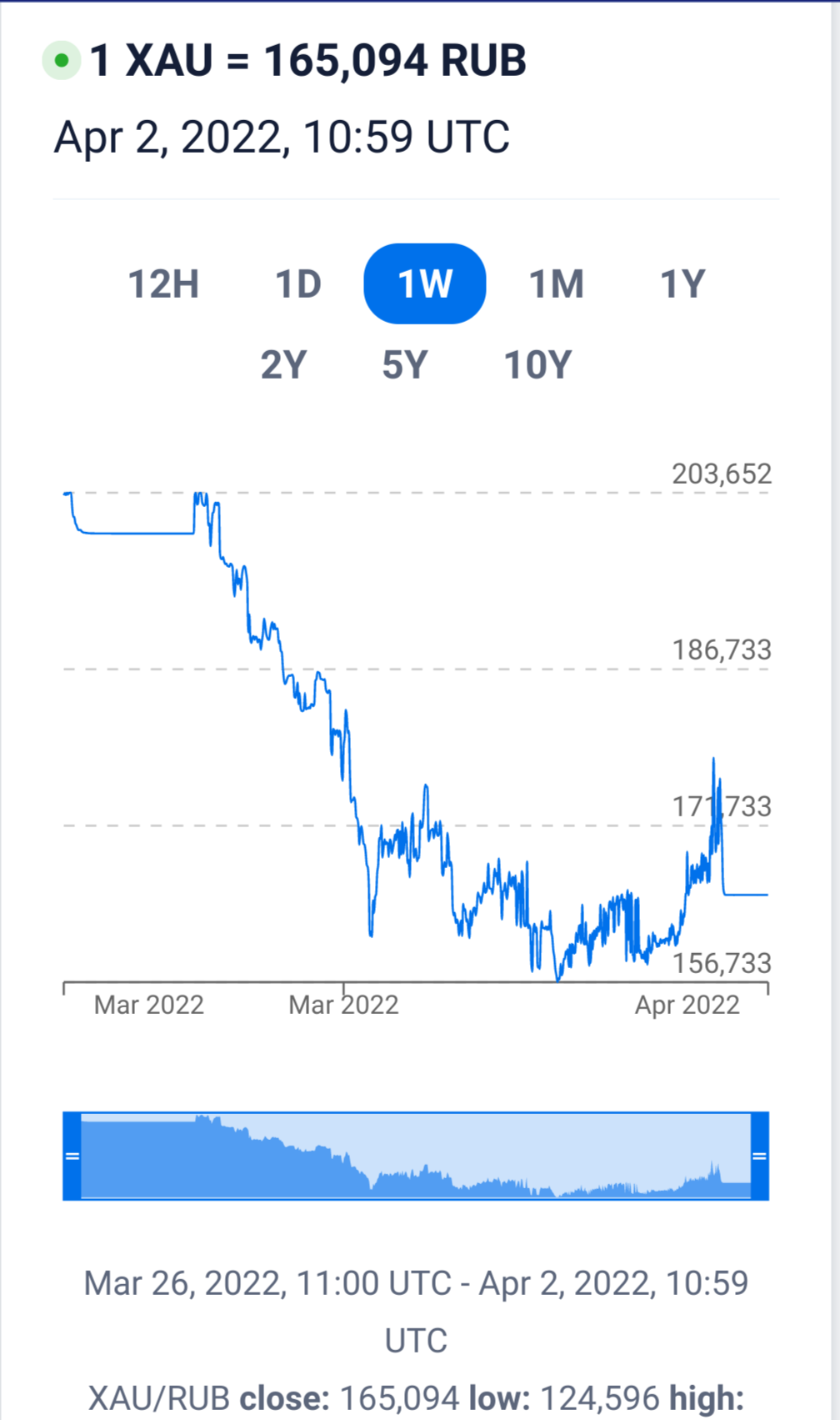Display the 10Y price history
The height and width of the screenshot is (1420, 840).
[538, 365]
